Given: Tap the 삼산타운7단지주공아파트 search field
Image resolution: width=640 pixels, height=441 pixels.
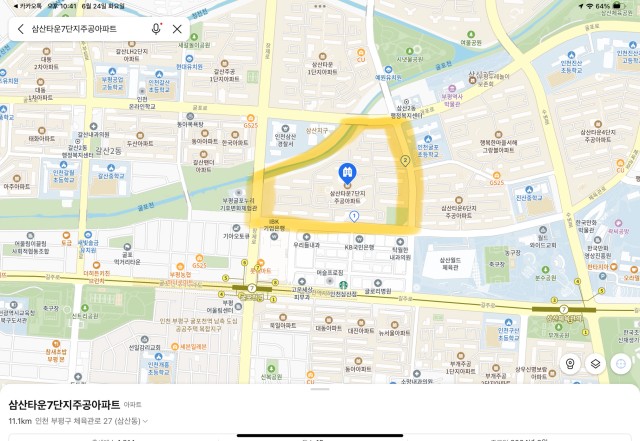Looking at the screenshot, I should coord(85,29).
